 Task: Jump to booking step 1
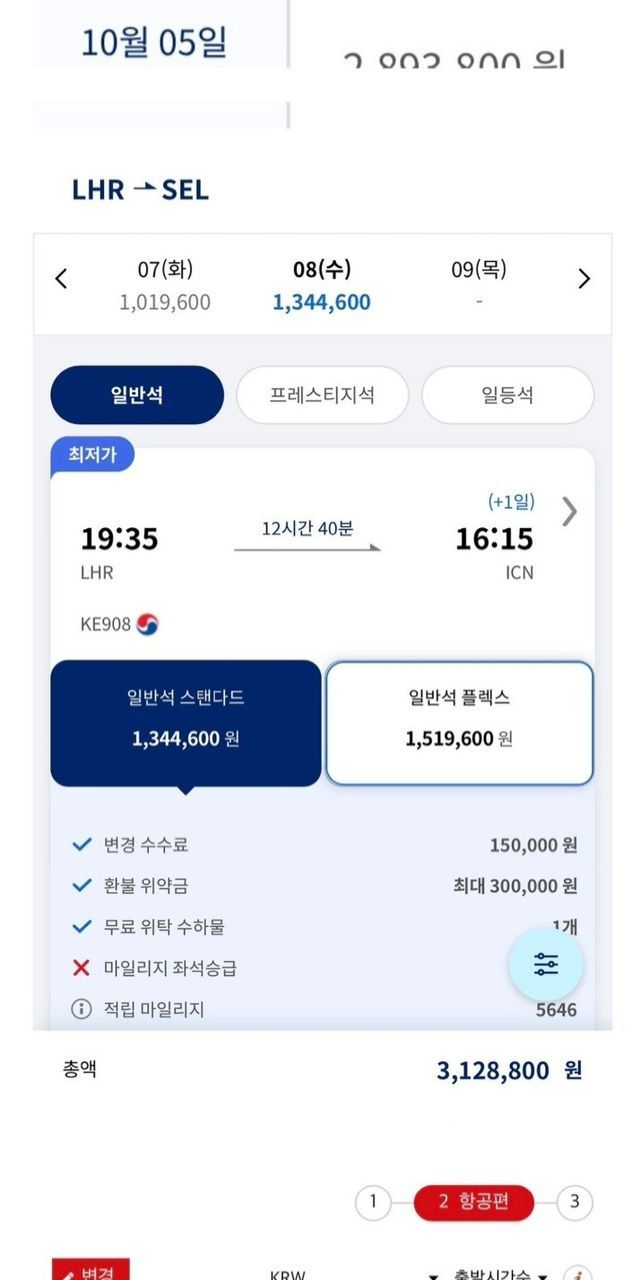[373, 1202]
